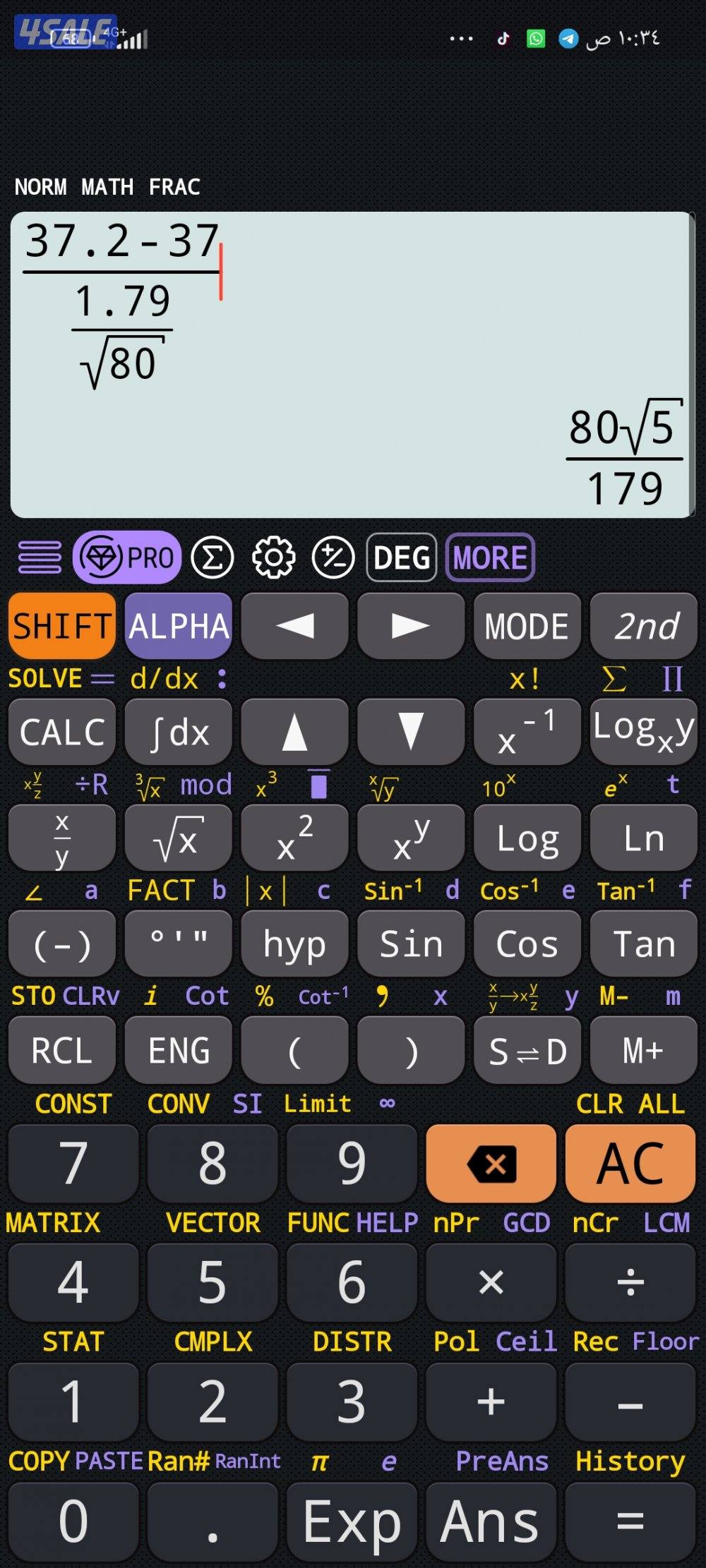Open the hamburger menu icon

click(40, 557)
